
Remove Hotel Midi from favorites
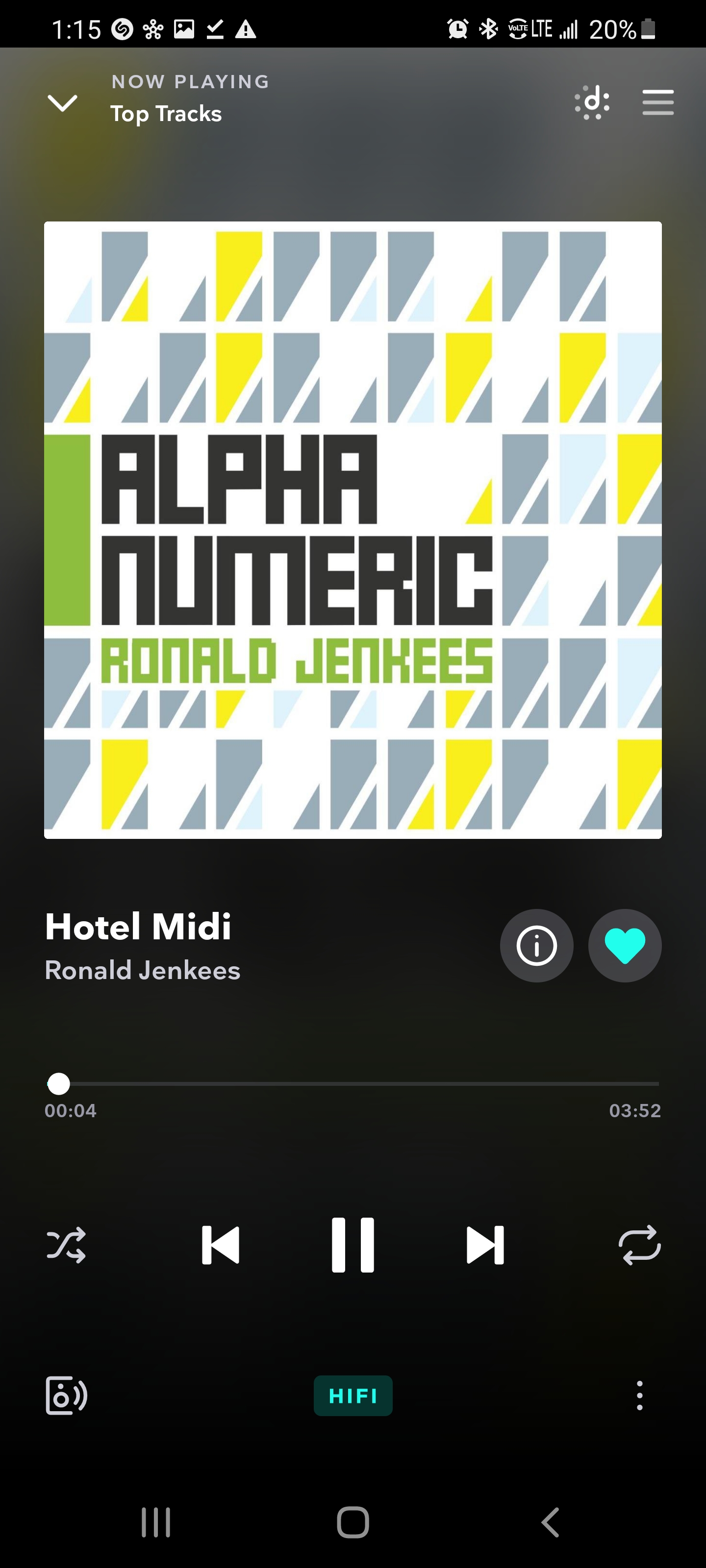point(625,945)
